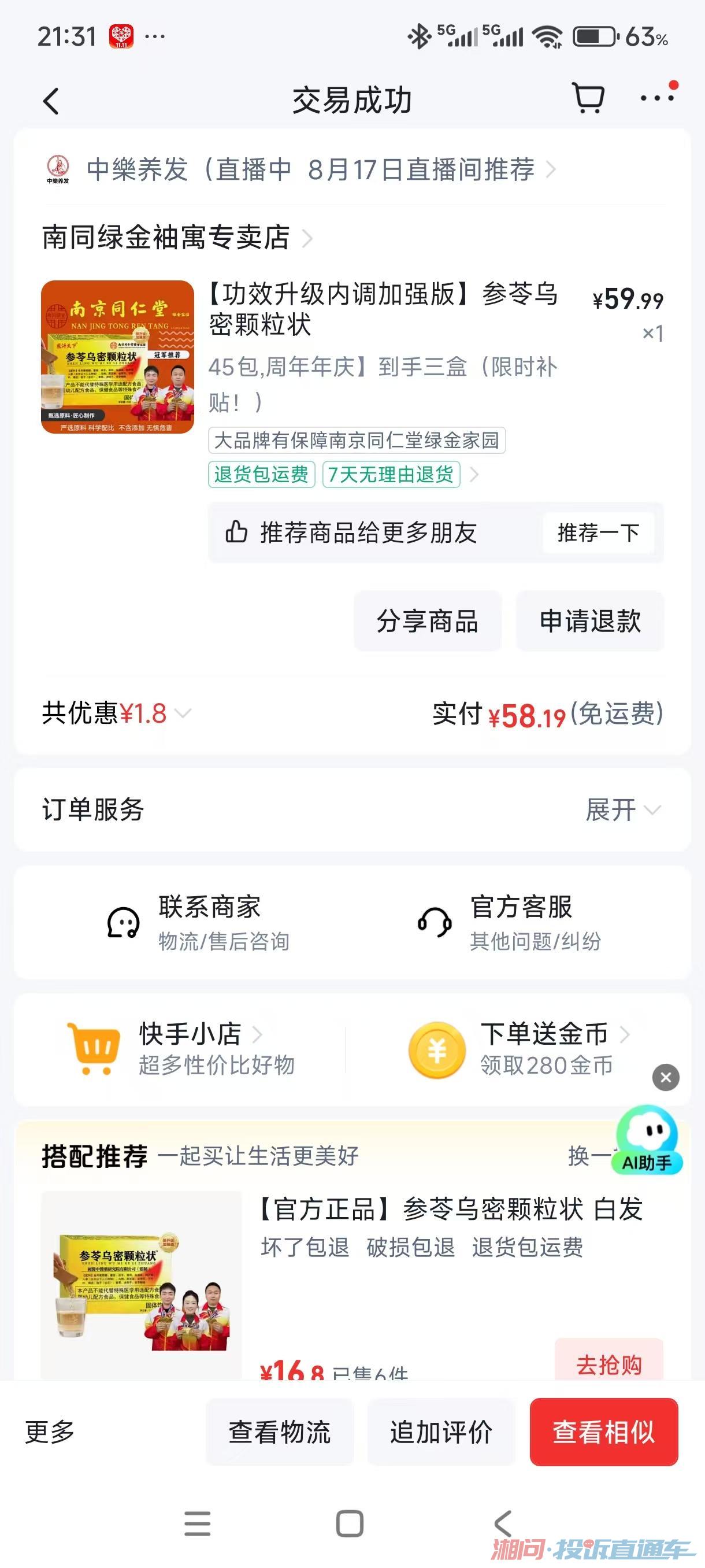This screenshot has width=705, height=1568.
Task: Claim coins via 下单送金币
Action: [x=520, y=1049]
